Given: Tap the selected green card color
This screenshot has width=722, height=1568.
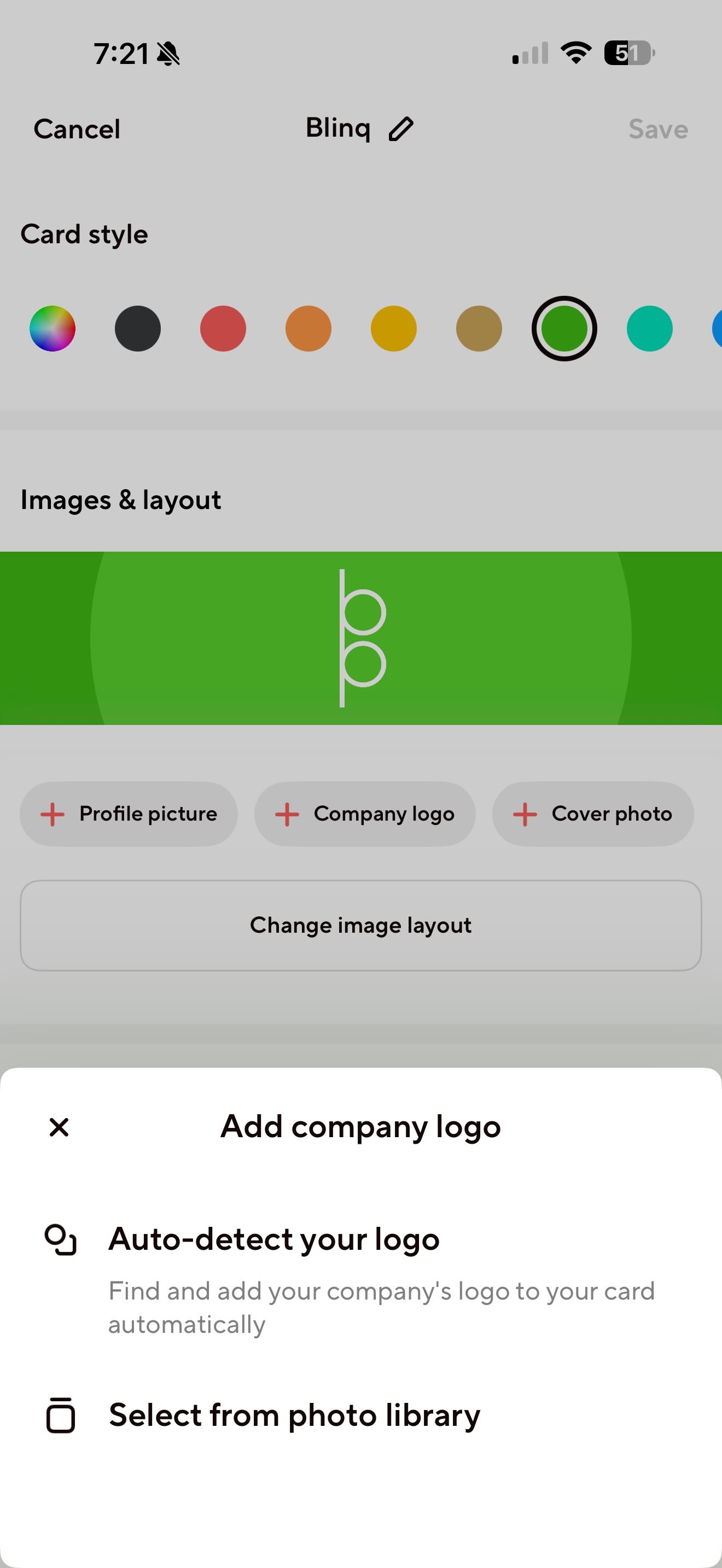Looking at the screenshot, I should [x=564, y=329].
